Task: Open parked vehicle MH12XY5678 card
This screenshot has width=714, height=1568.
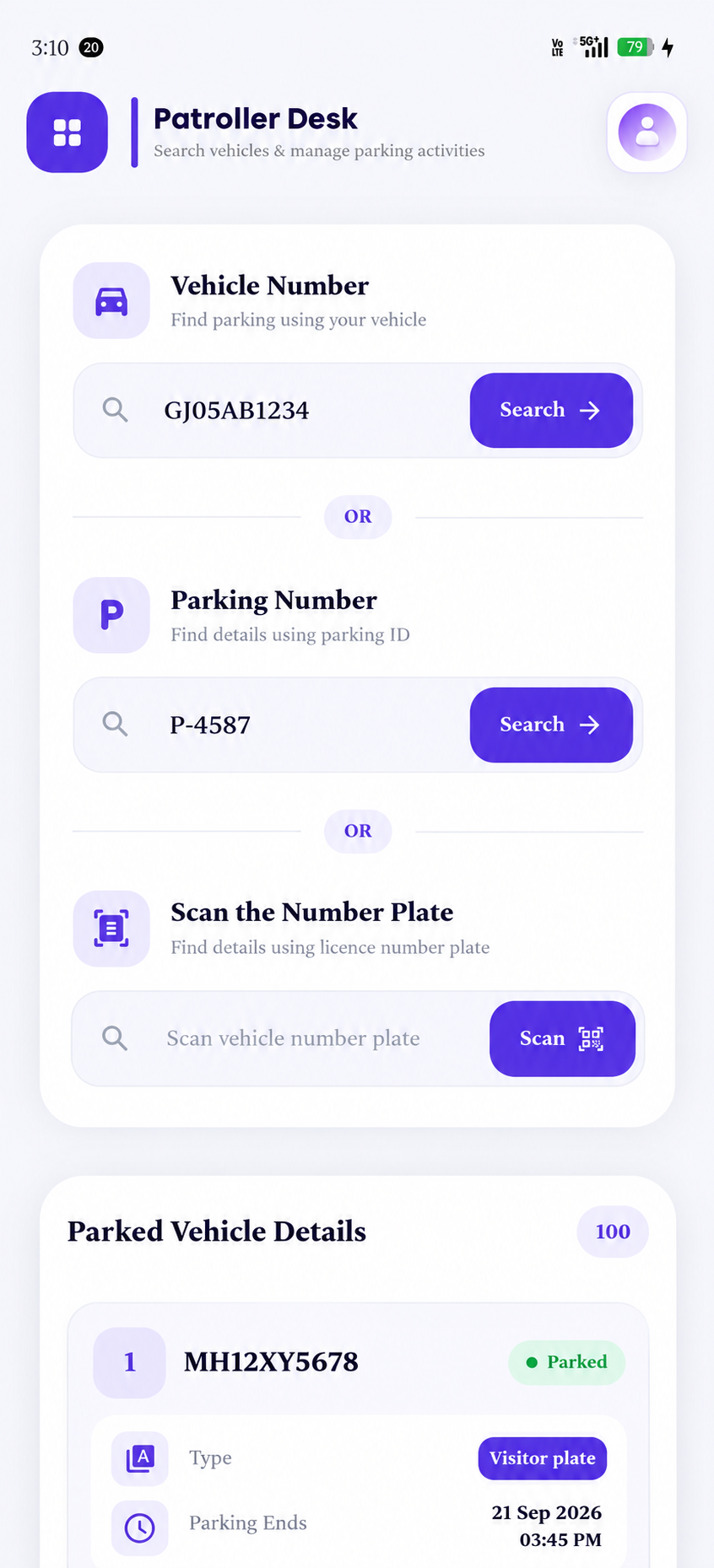Action: [358, 1436]
